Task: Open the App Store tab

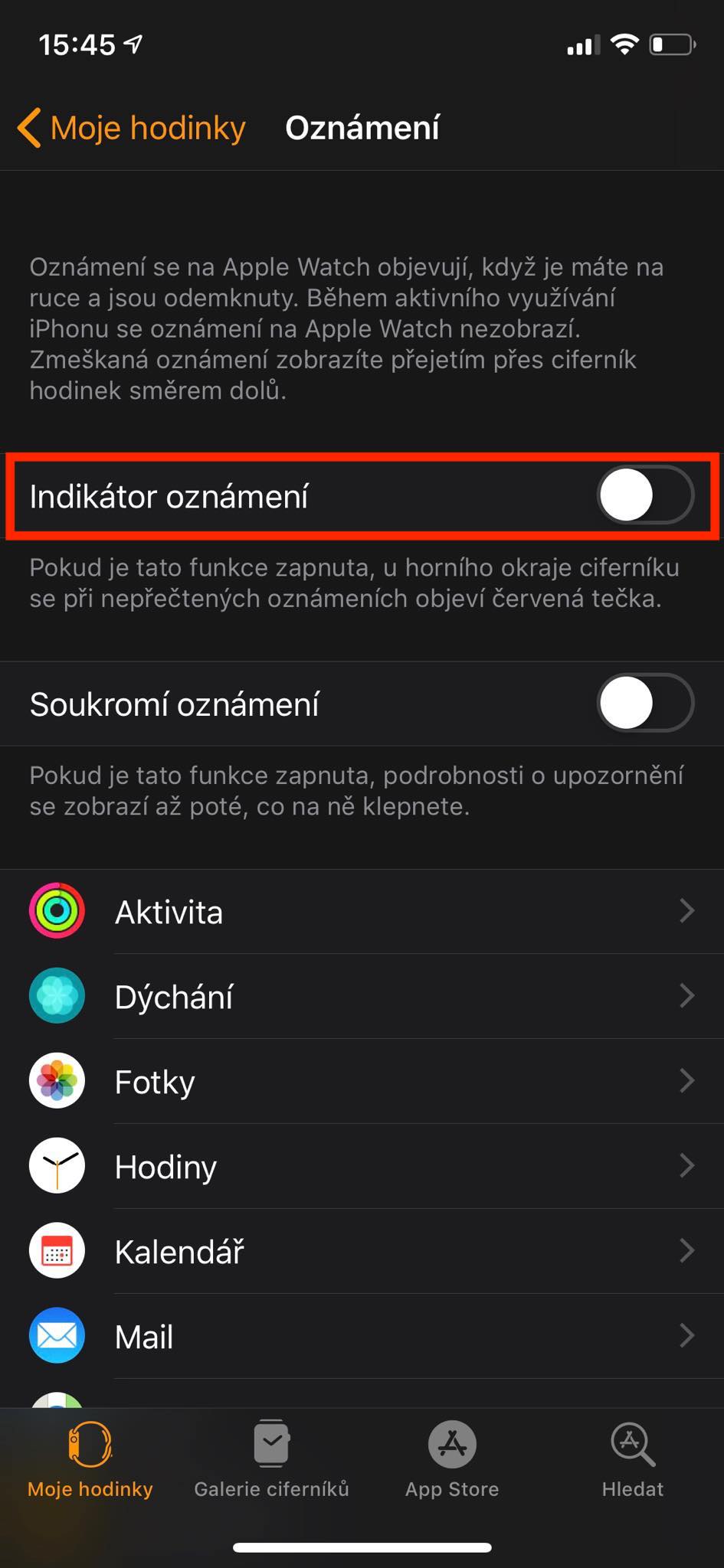Action: 452,1459
